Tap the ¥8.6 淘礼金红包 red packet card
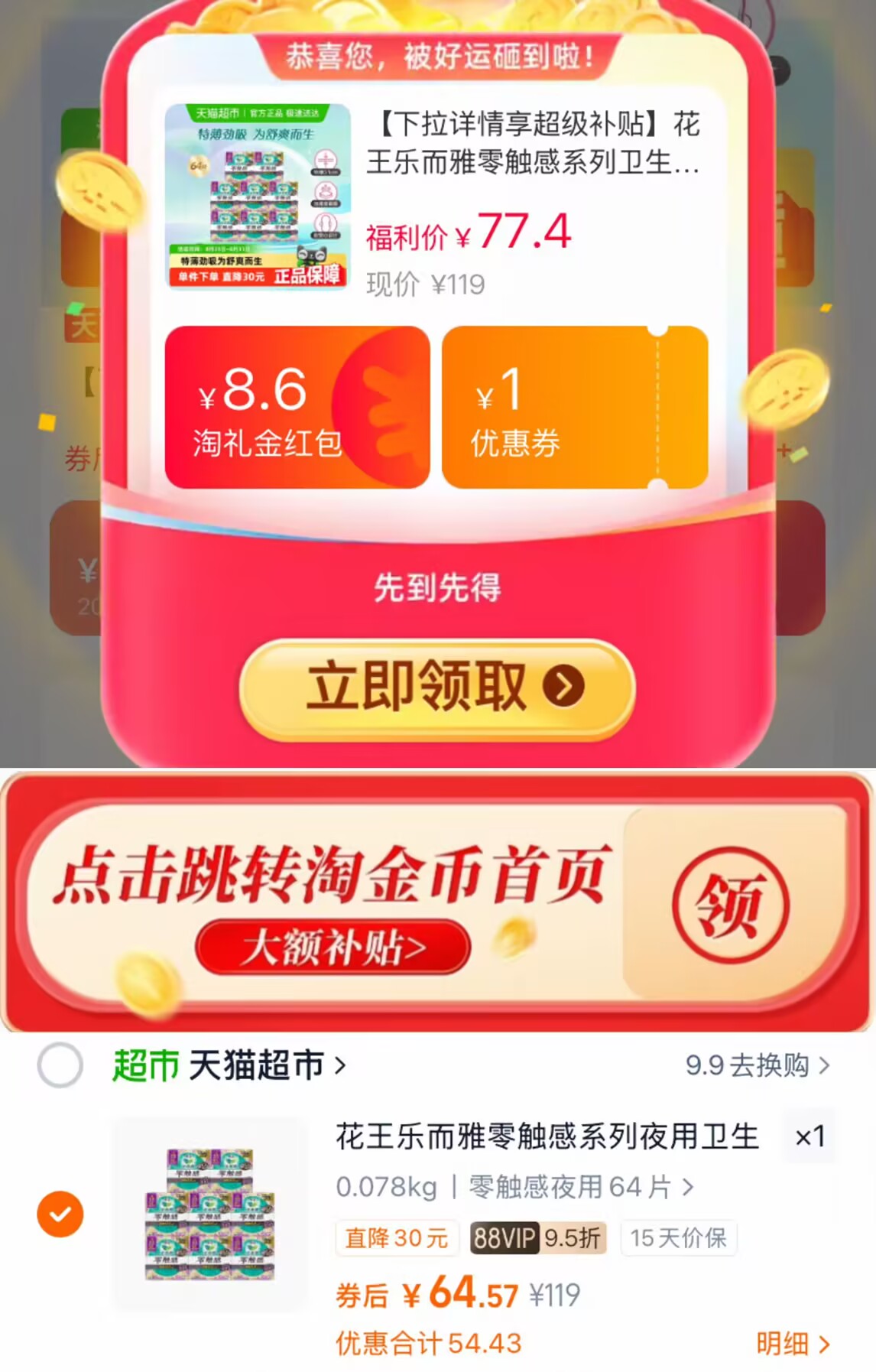 tap(298, 409)
